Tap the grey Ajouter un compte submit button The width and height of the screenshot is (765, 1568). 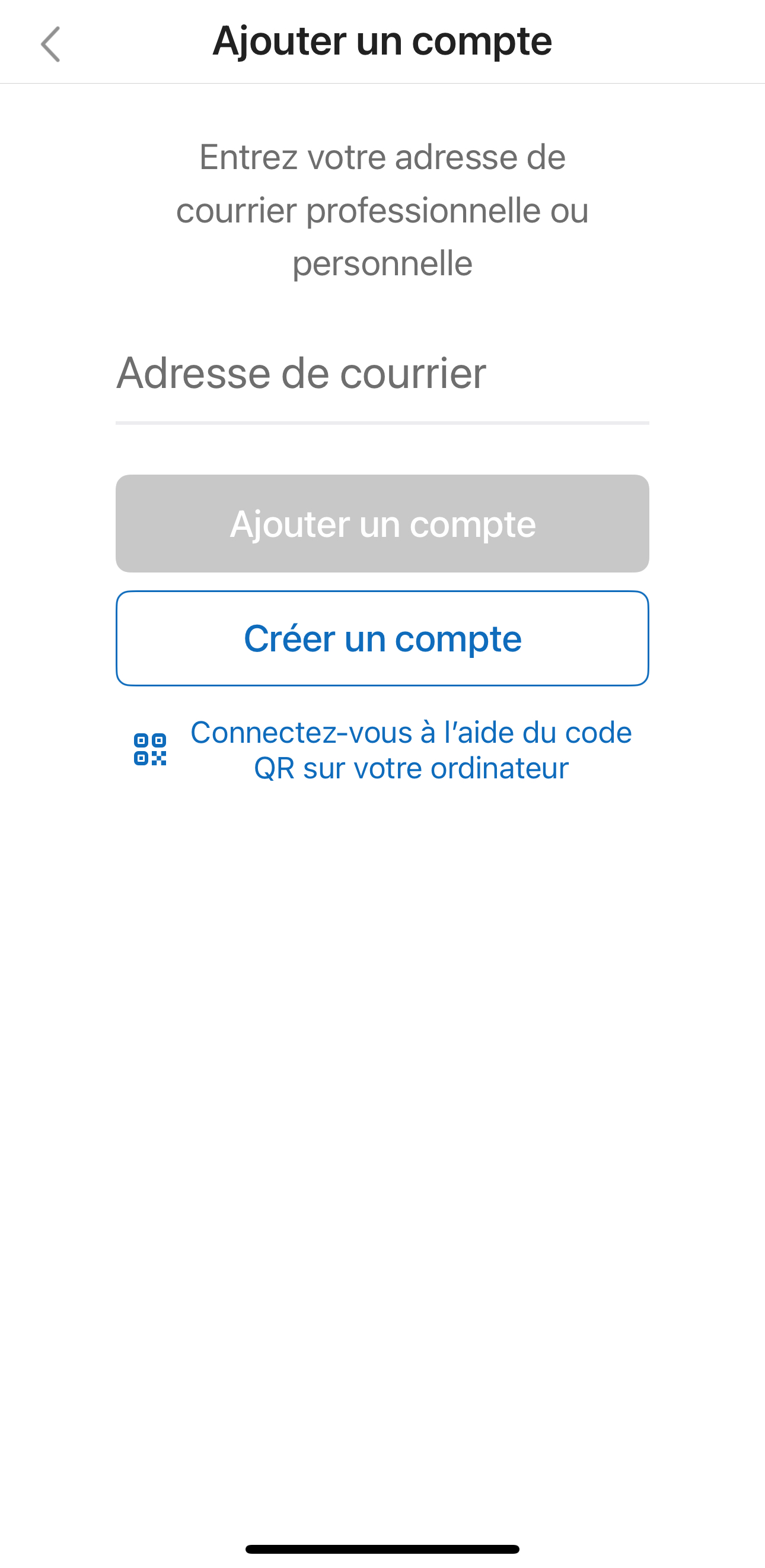click(x=382, y=523)
